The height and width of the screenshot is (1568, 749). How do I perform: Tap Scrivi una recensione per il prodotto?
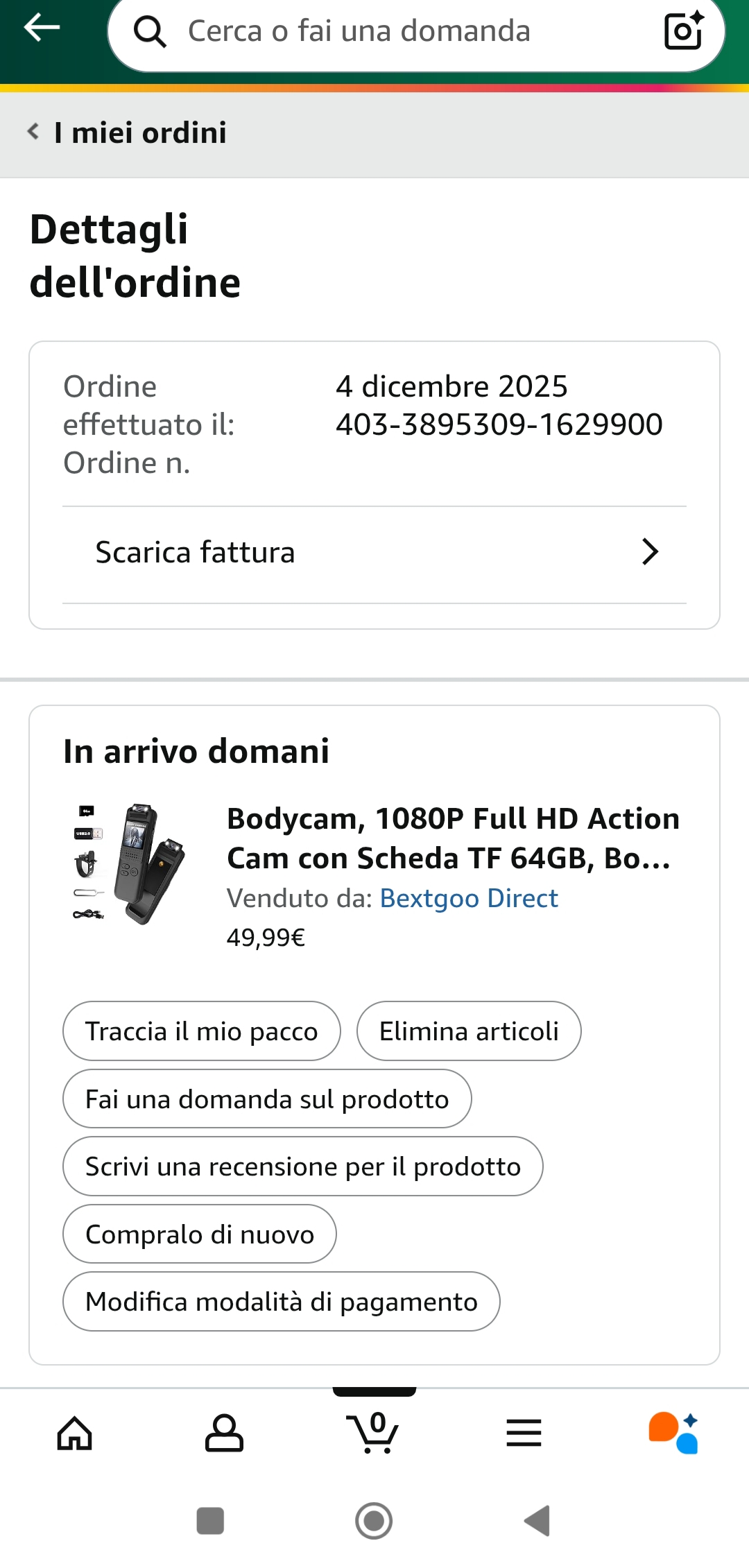[302, 1166]
